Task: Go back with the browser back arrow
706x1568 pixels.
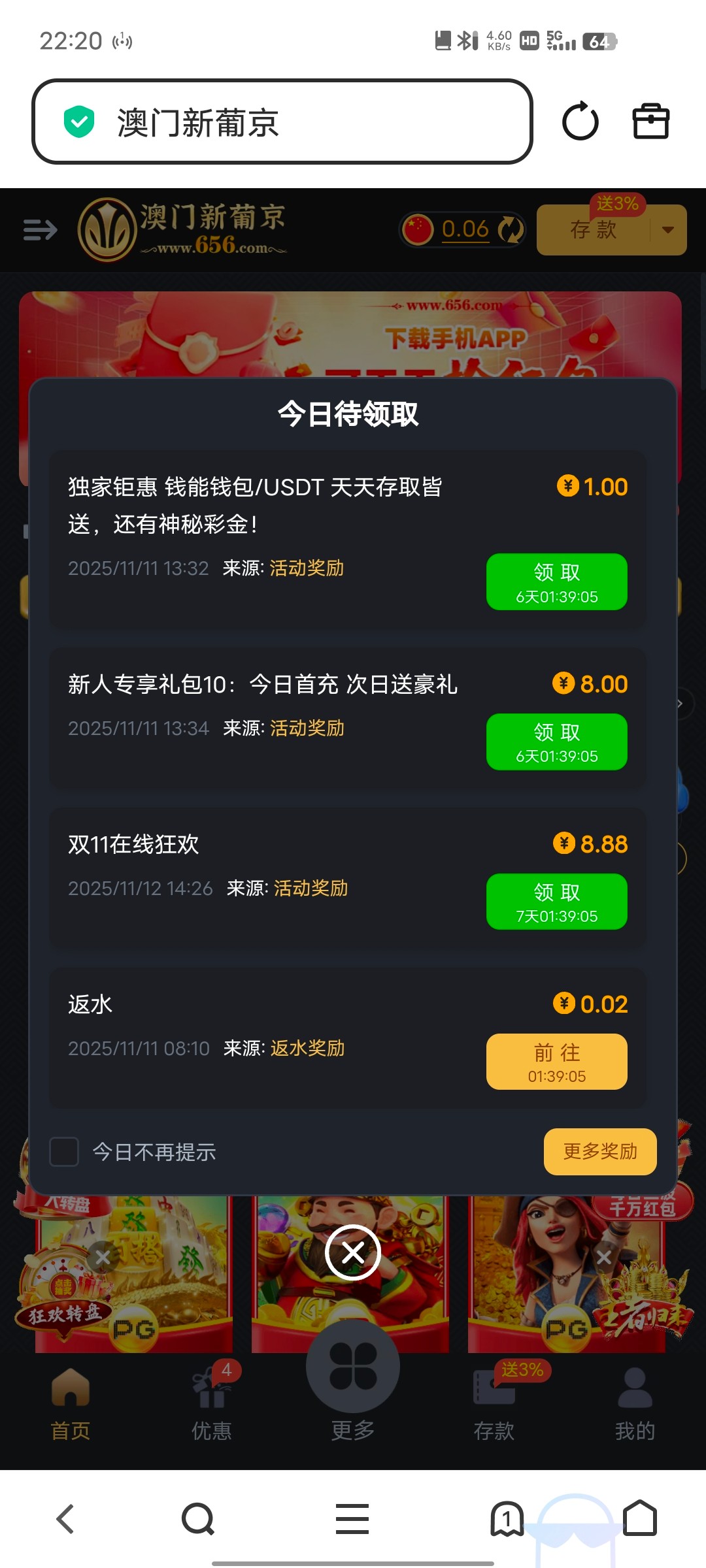Action: point(65,1518)
